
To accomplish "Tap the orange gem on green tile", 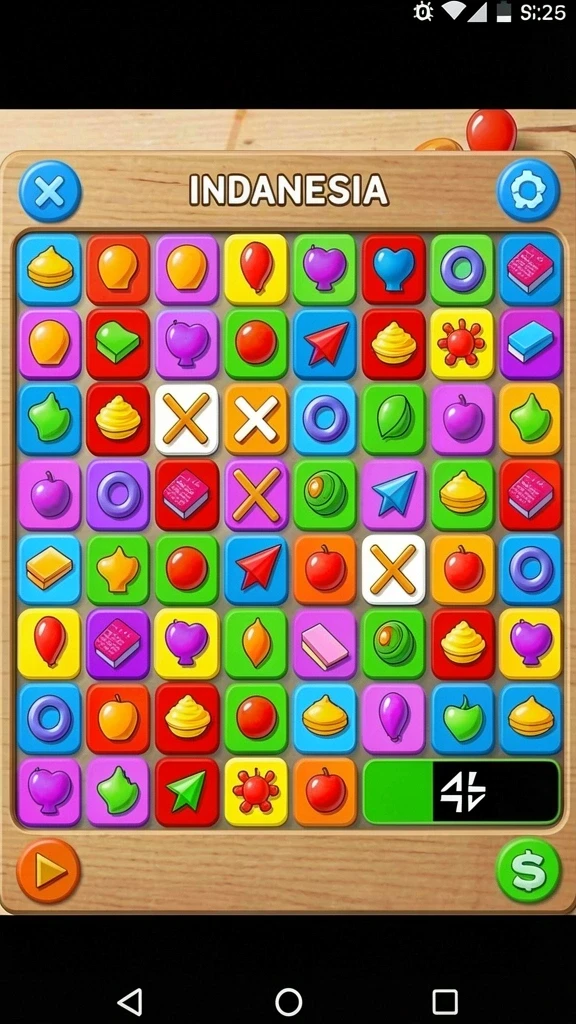I will [256, 645].
